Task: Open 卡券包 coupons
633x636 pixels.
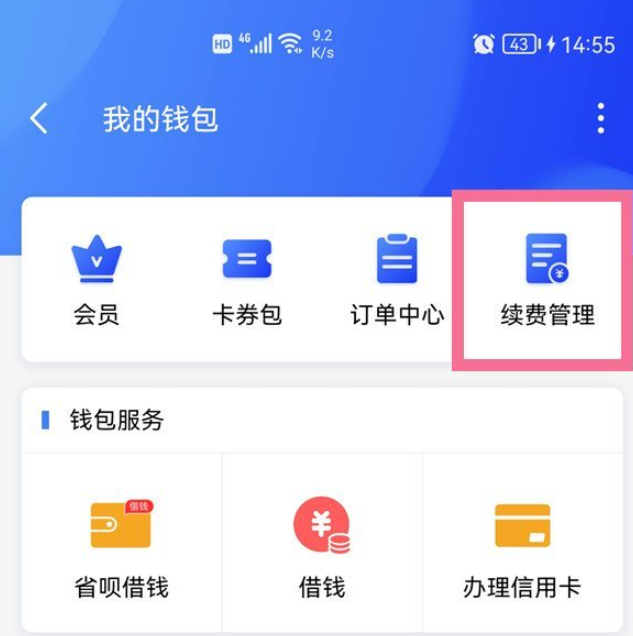Action: [x=247, y=280]
